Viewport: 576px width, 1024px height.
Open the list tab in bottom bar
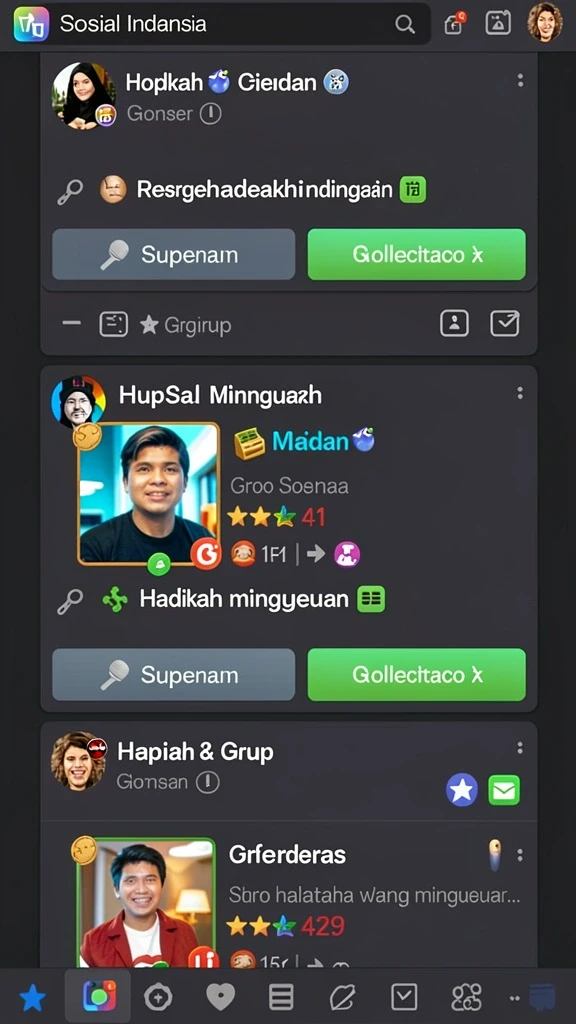(x=281, y=997)
